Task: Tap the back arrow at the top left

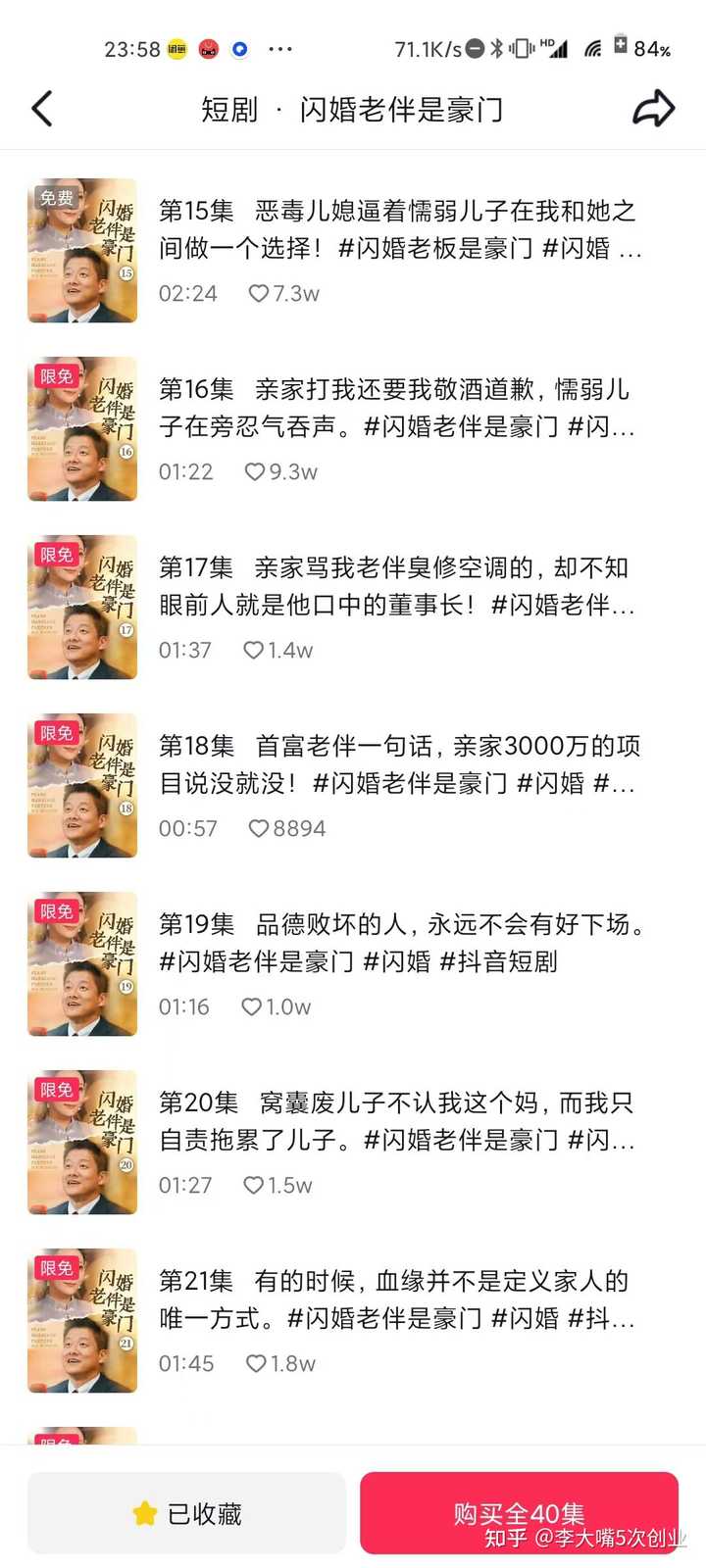Action: [x=41, y=110]
